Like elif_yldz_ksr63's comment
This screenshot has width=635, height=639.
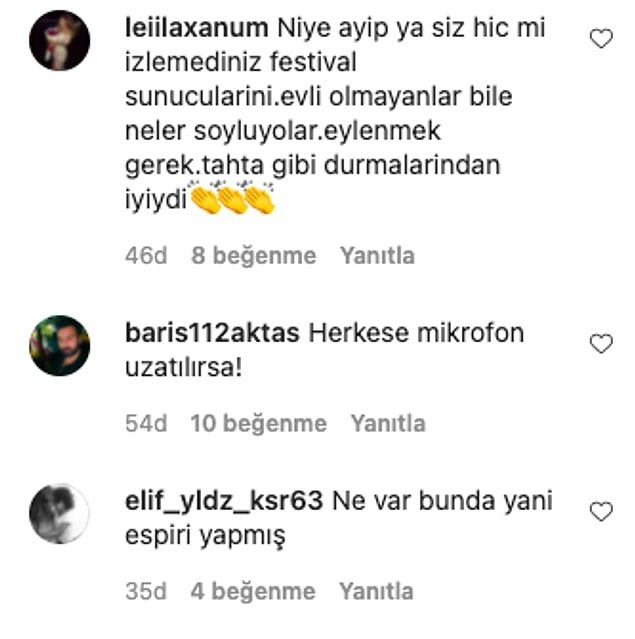point(600,512)
